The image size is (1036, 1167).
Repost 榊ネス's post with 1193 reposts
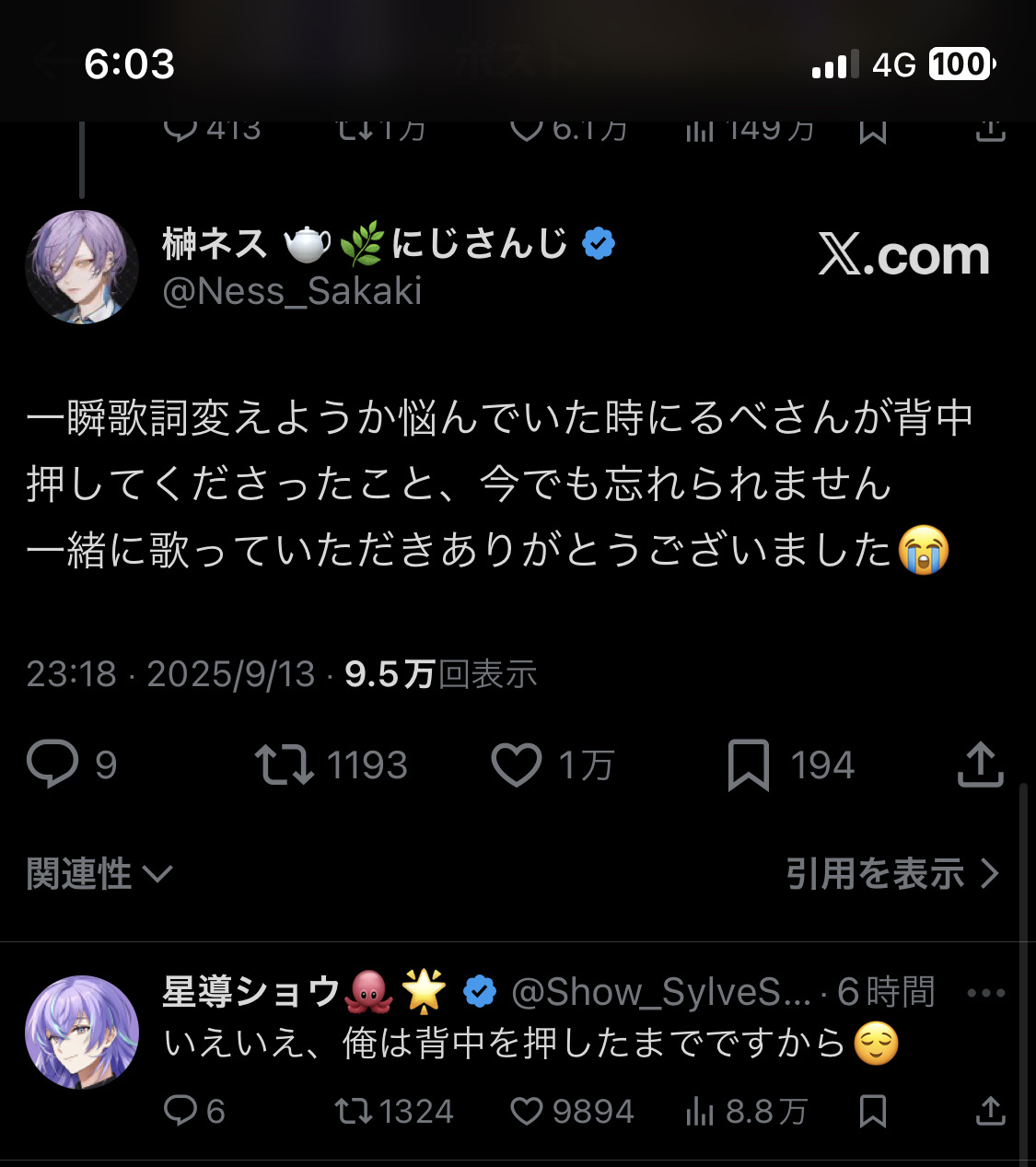pyautogui.click(x=285, y=764)
